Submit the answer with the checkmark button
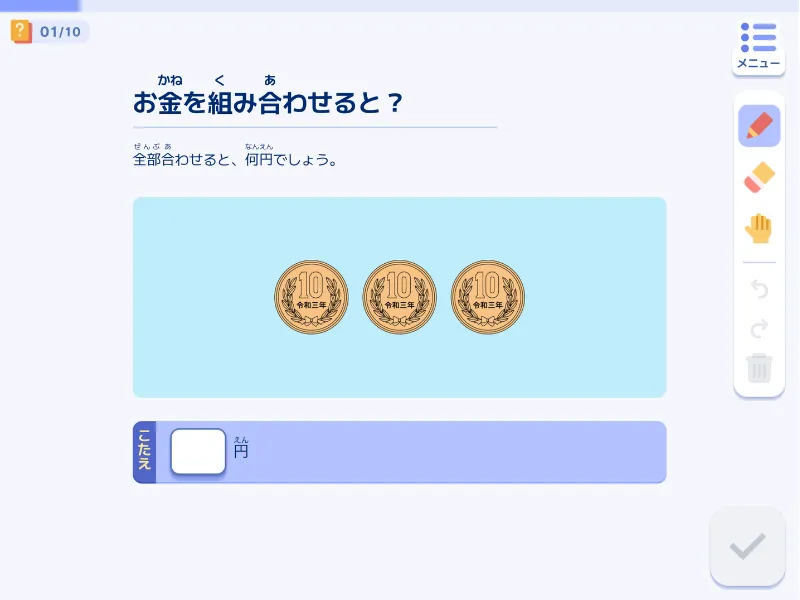 [747, 546]
